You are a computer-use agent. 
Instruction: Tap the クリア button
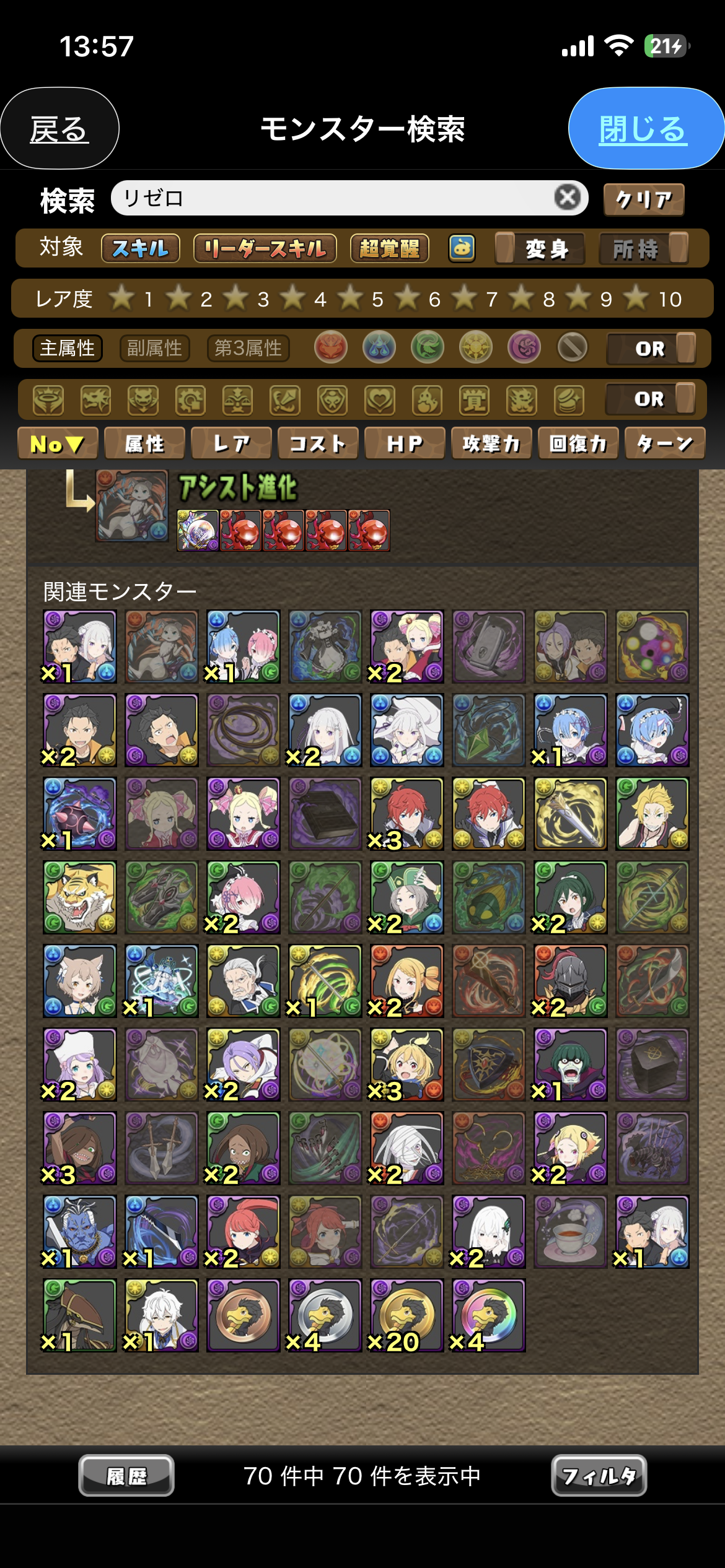644,199
